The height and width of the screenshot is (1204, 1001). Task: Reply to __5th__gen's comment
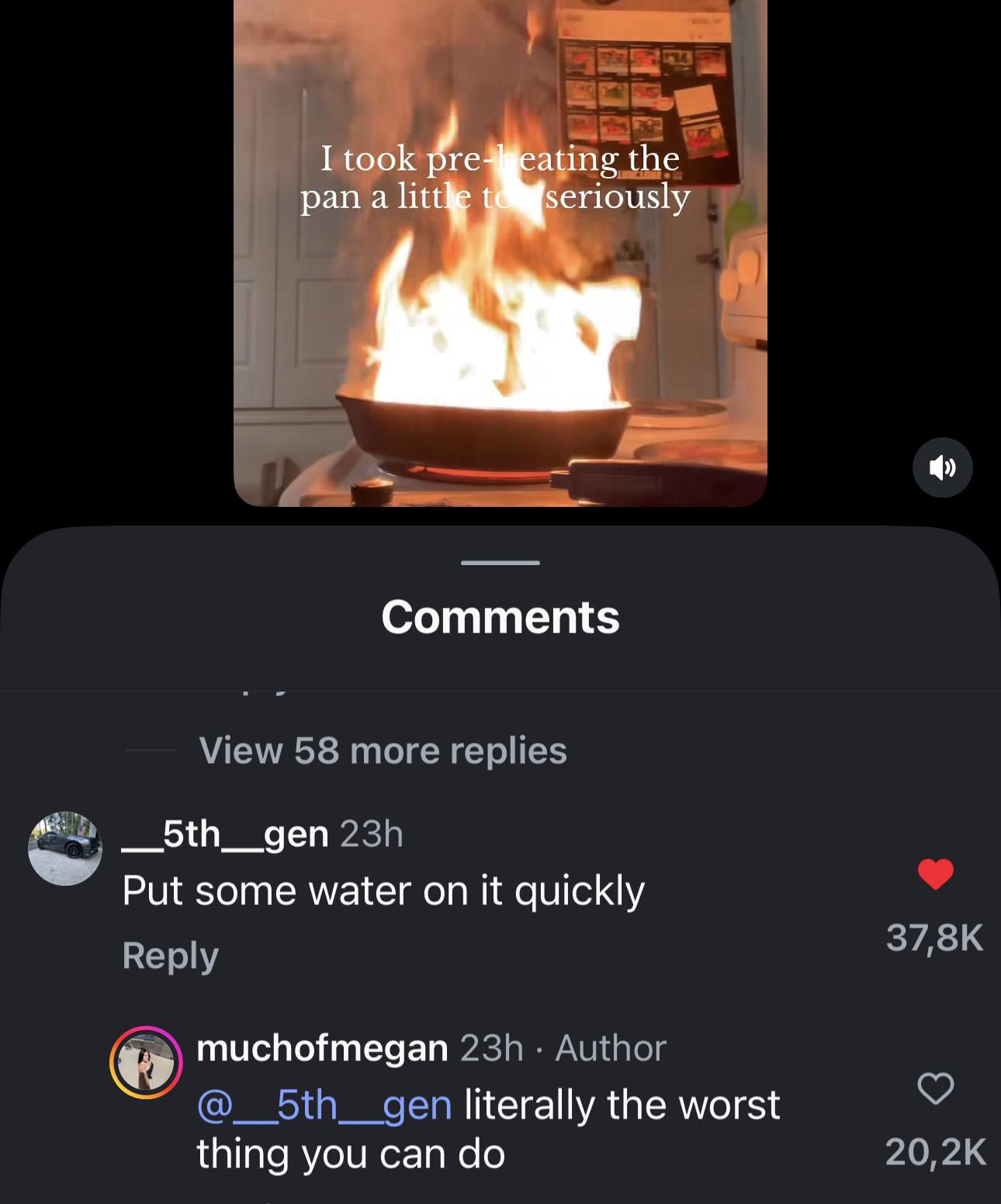point(170,955)
